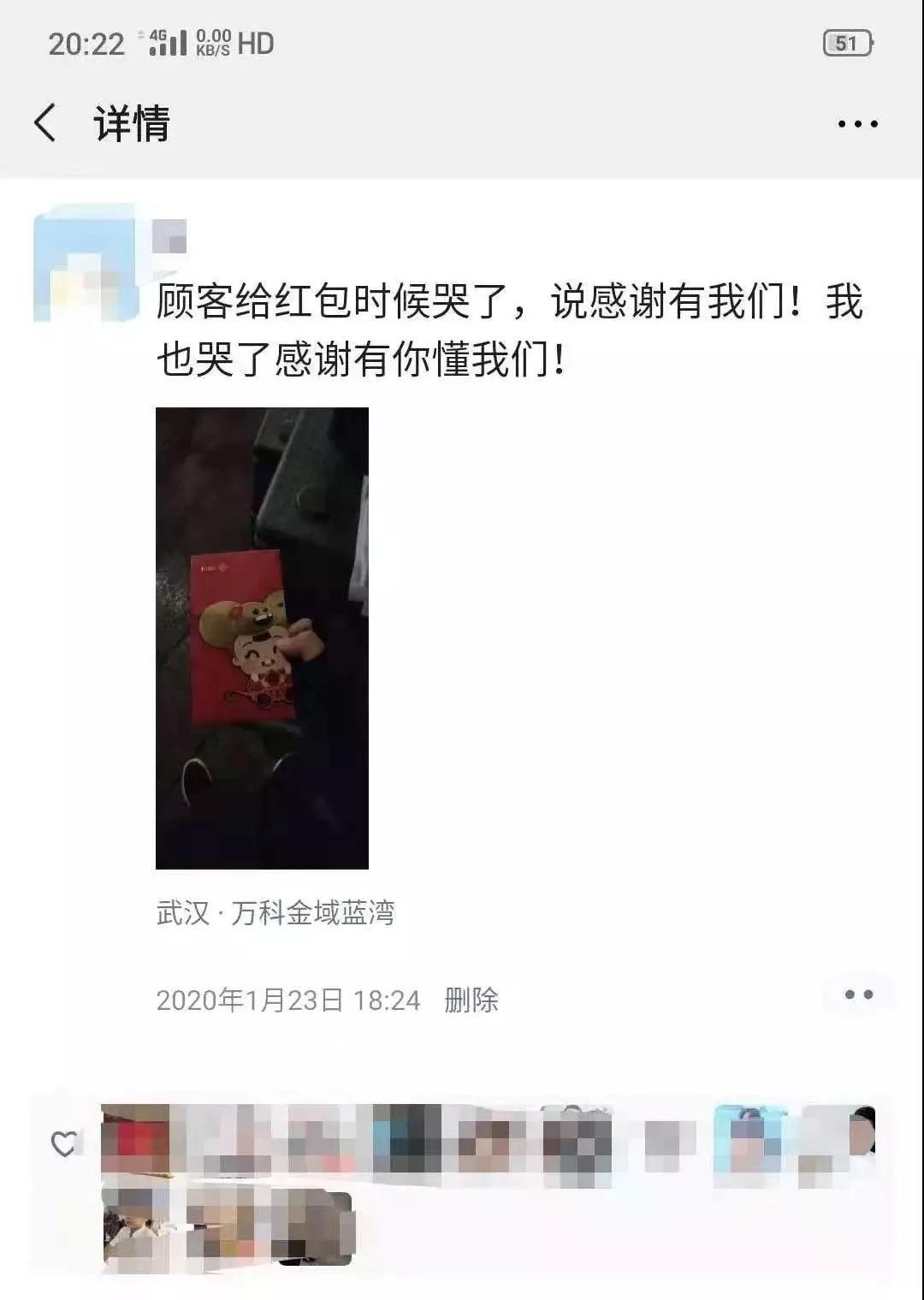
Task: Open the like/comment two-dot button
Action: point(858,995)
